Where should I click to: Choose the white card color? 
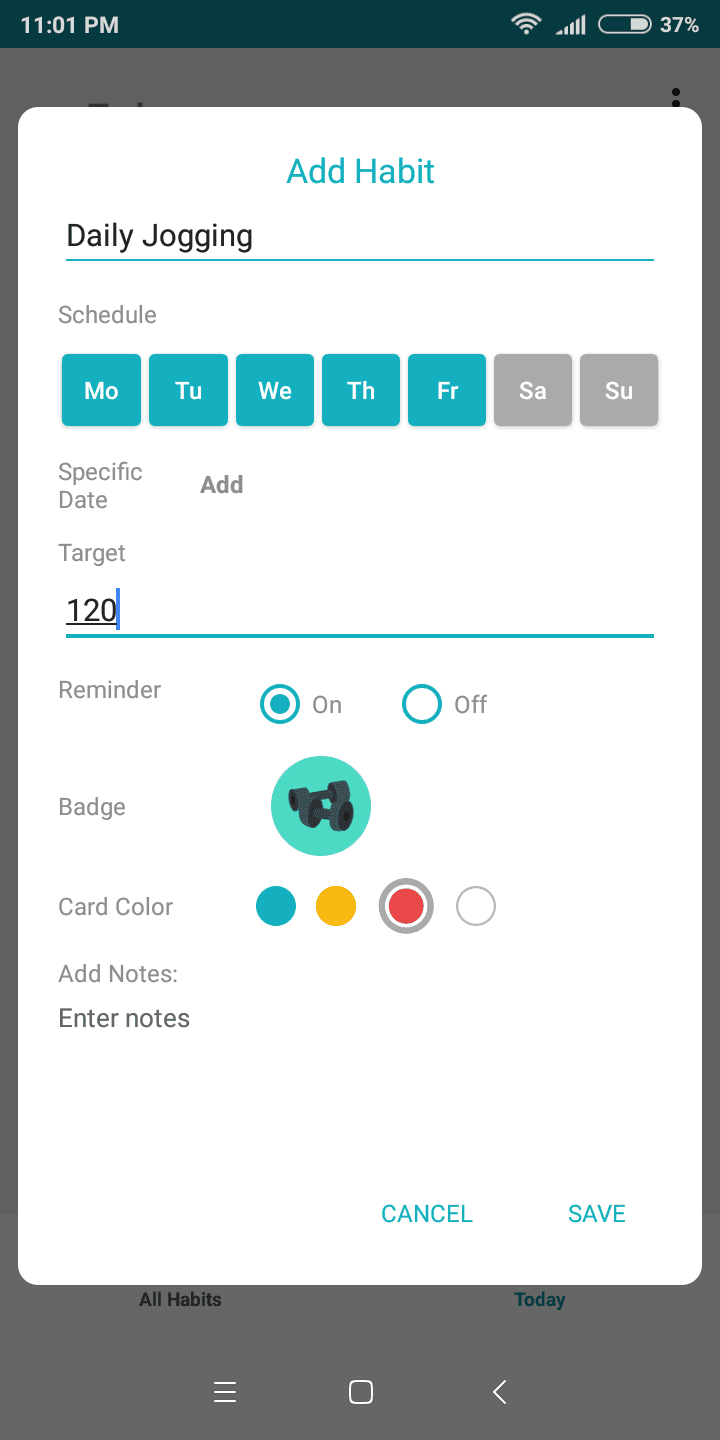(476, 907)
